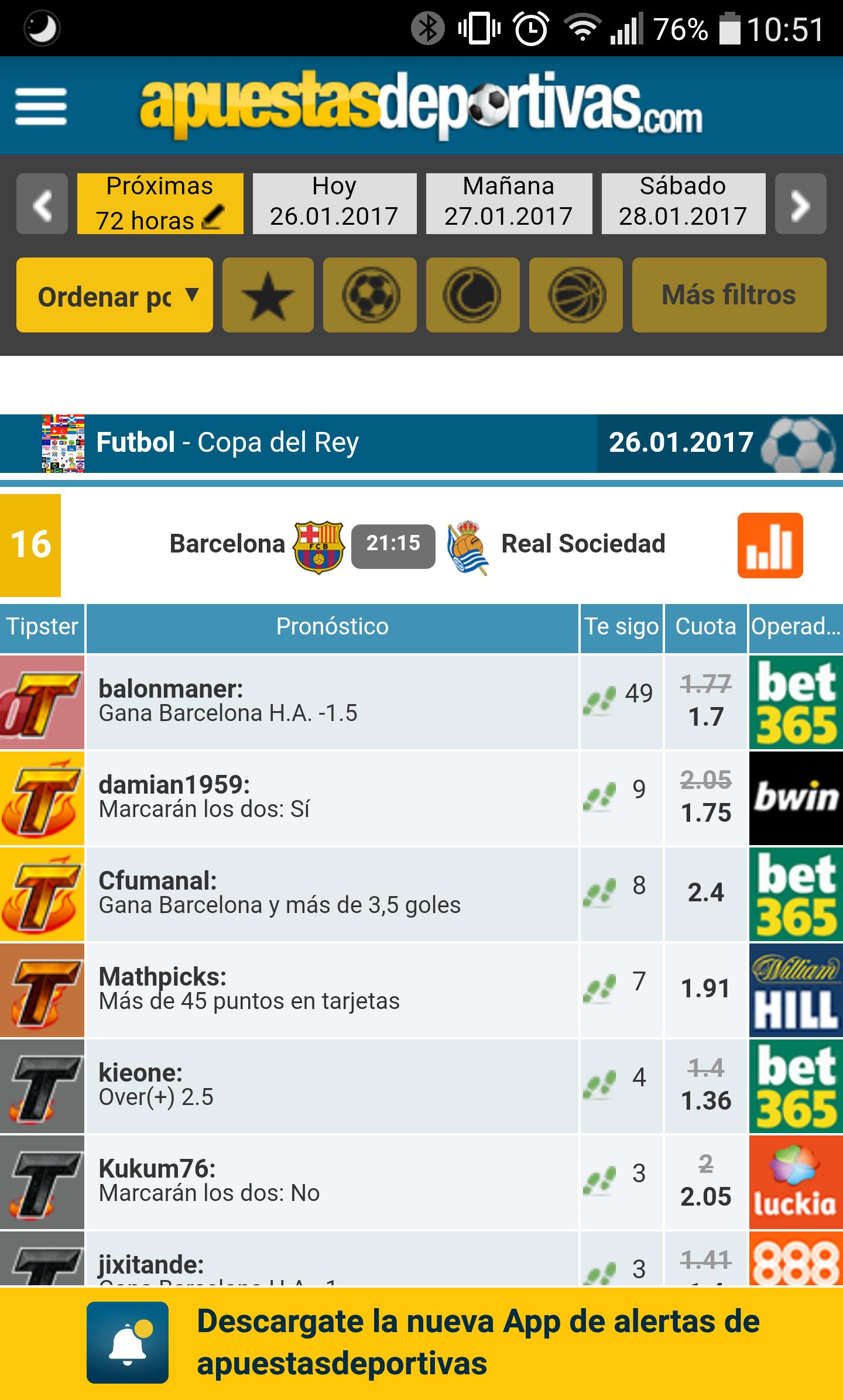Screen dimensions: 843x1400
Task: Open the Ordenar por dropdown
Action: click(115, 296)
